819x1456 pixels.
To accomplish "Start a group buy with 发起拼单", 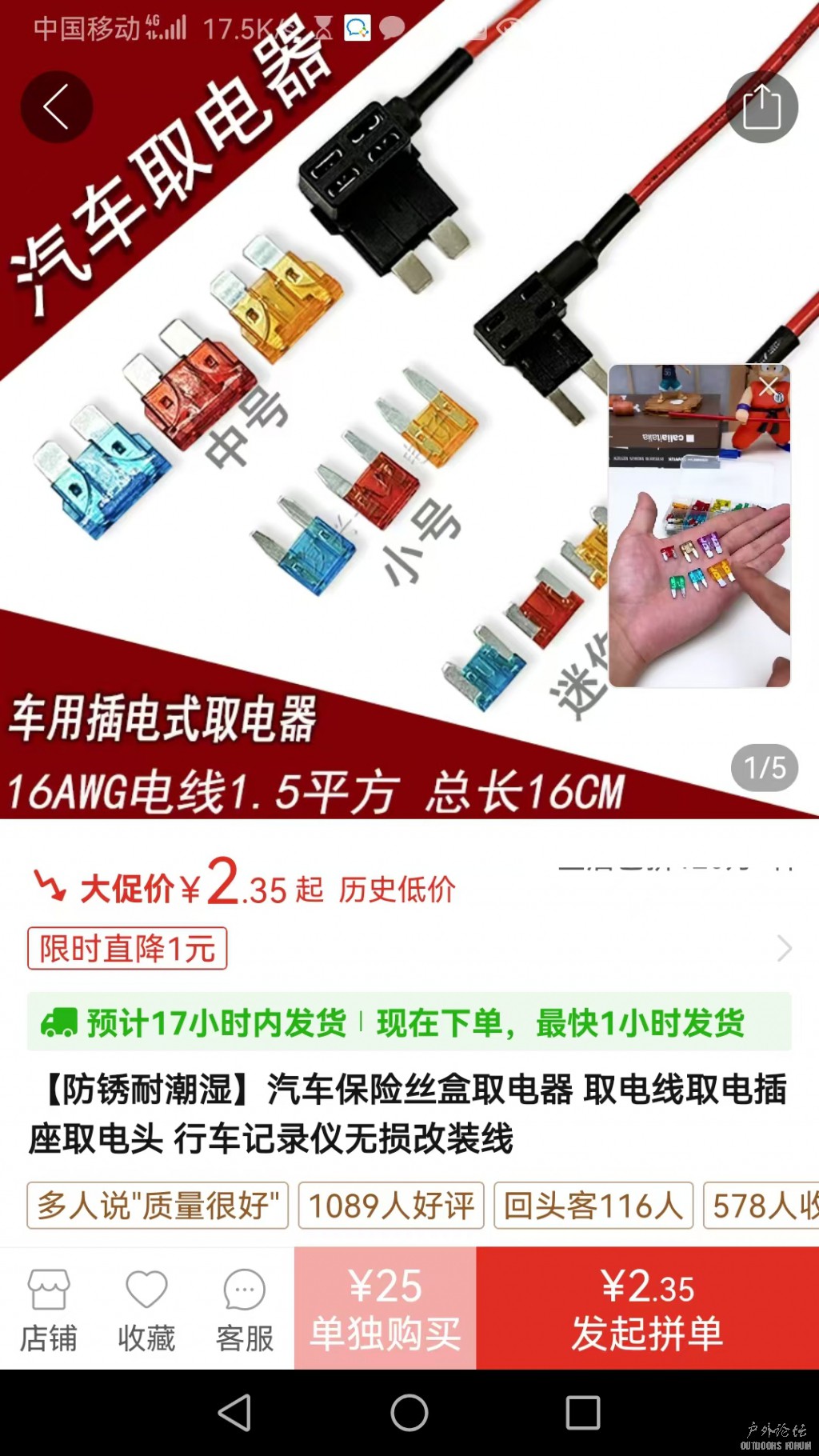I will tap(647, 1309).
